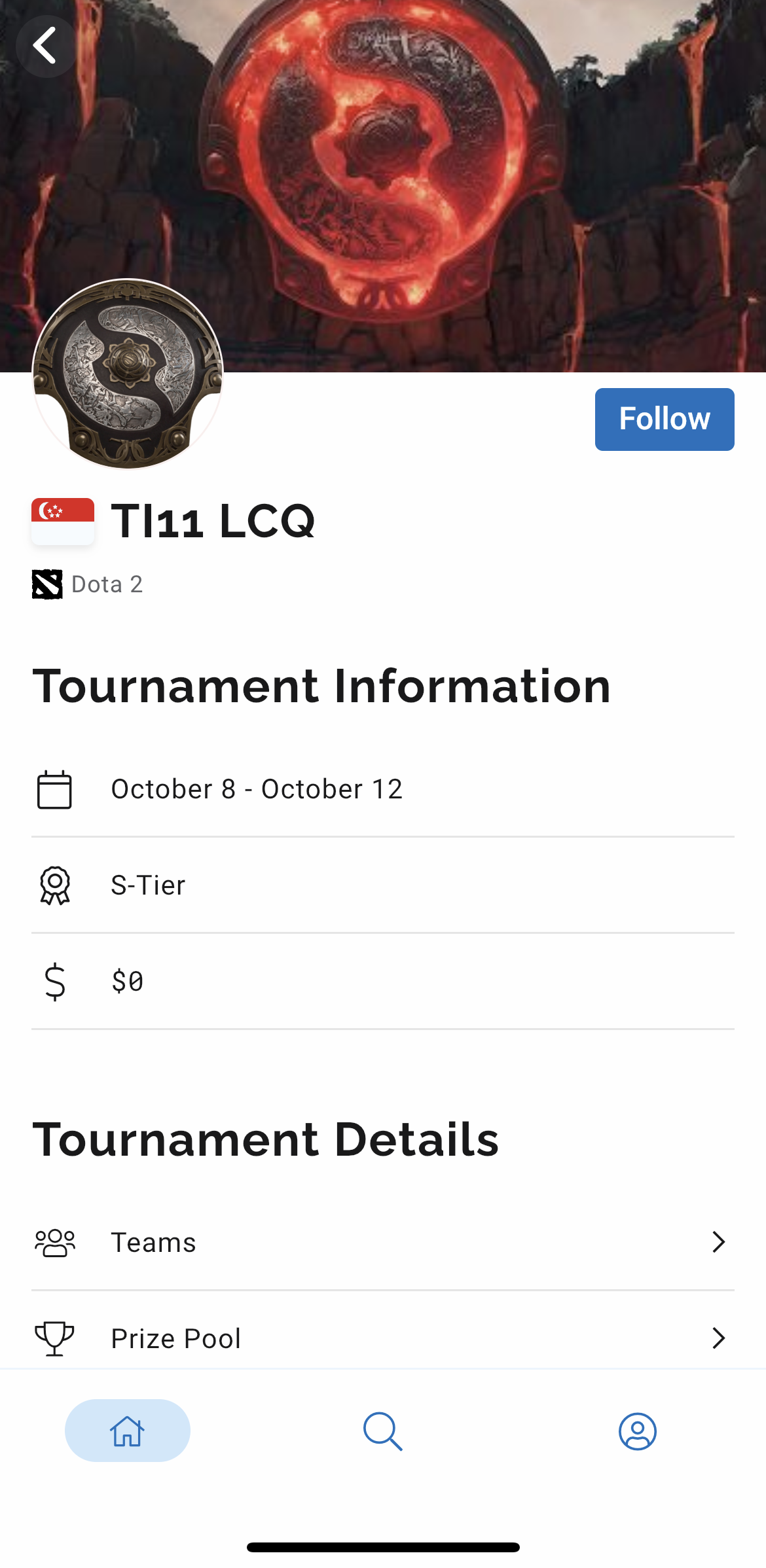Image resolution: width=766 pixels, height=1568 pixels.
Task: Open the Teams list
Action: click(383, 1242)
